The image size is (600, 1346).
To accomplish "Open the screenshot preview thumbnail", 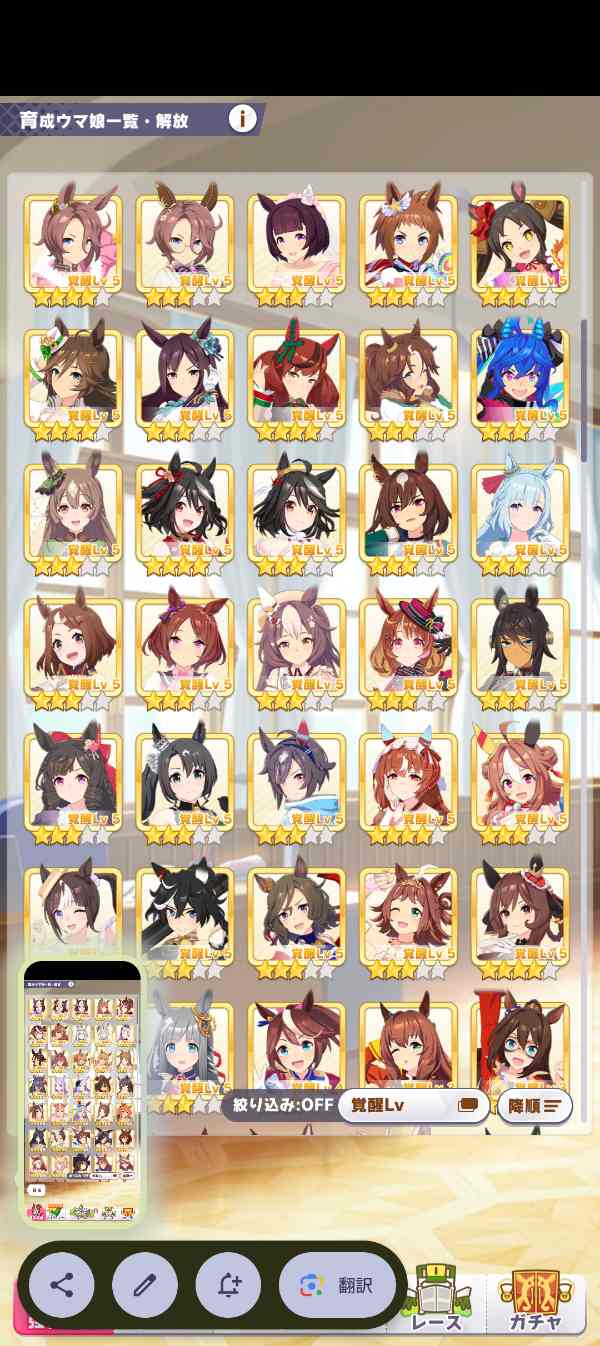I will (x=82, y=1093).
